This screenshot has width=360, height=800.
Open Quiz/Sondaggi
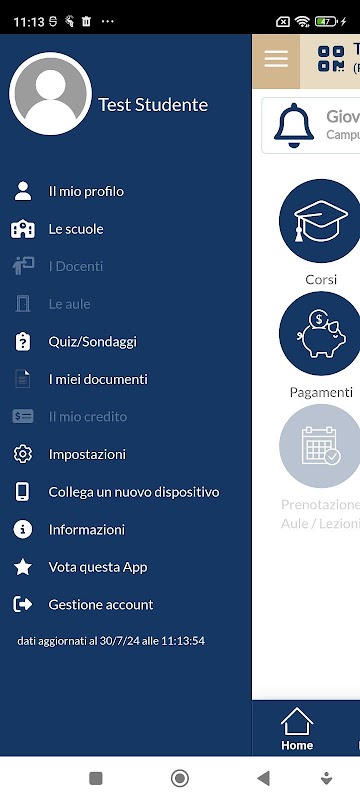pyautogui.click(x=125, y=342)
